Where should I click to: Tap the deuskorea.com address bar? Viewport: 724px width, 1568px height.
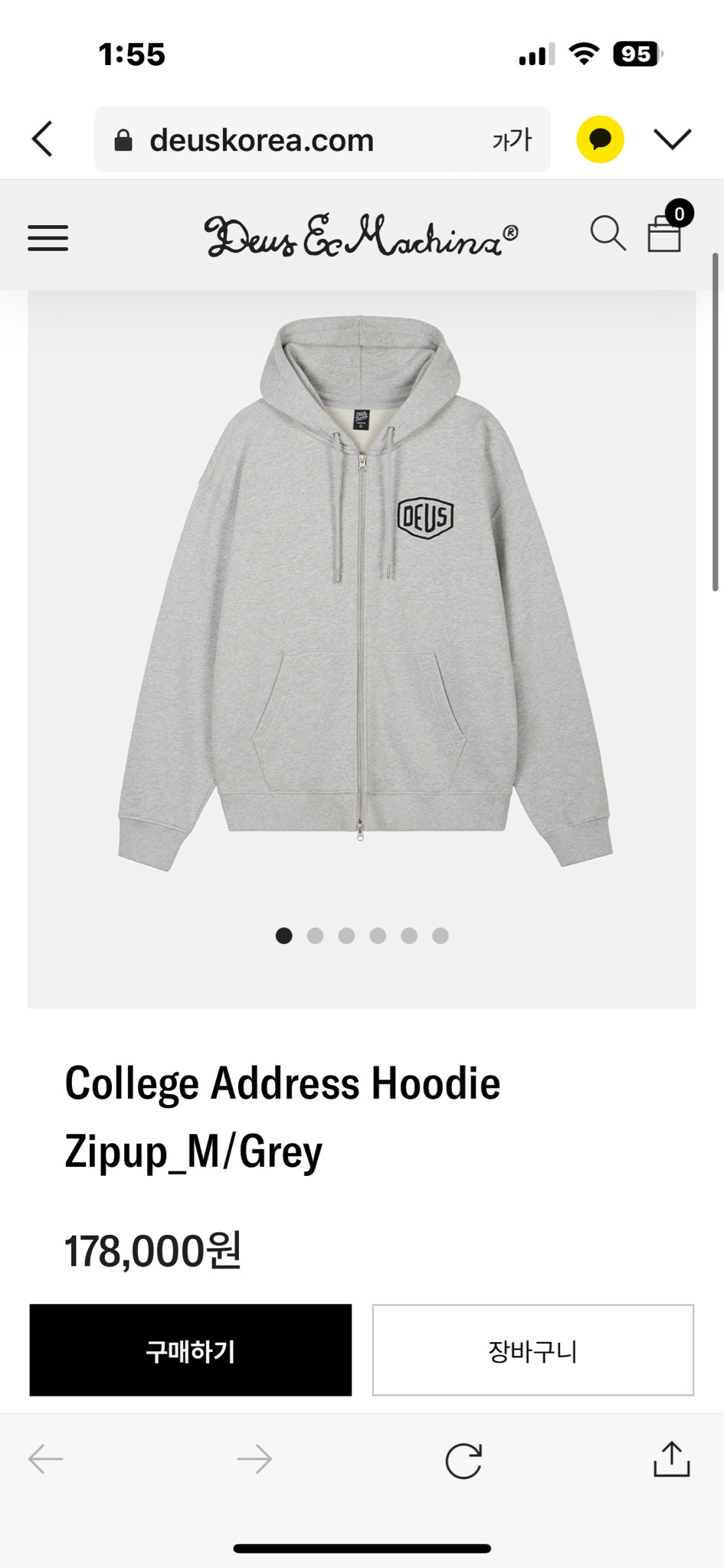click(x=322, y=139)
